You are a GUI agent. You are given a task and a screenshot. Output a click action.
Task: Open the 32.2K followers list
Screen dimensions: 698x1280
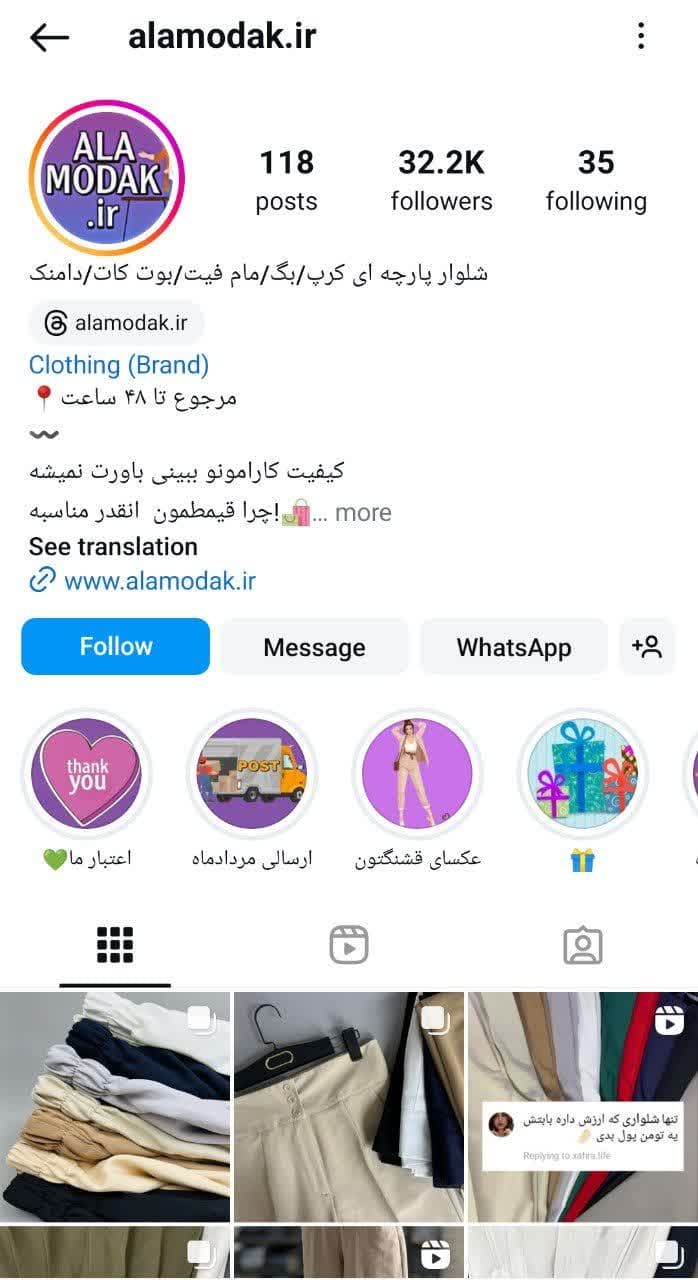point(441,180)
